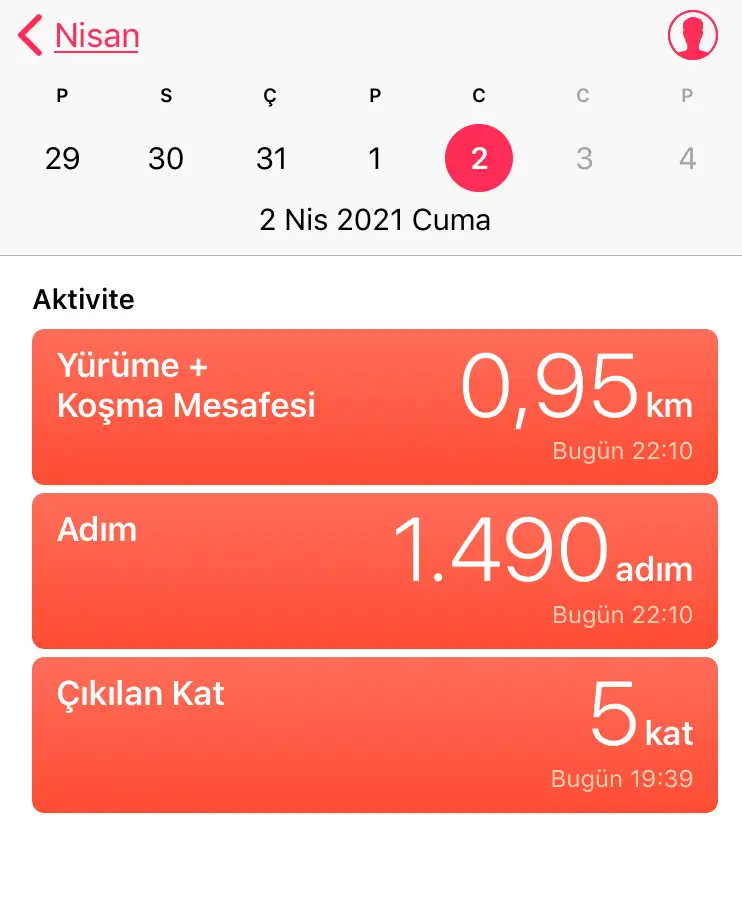Go back to Nisan month view
The height and width of the screenshot is (897, 742).
tap(80, 37)
